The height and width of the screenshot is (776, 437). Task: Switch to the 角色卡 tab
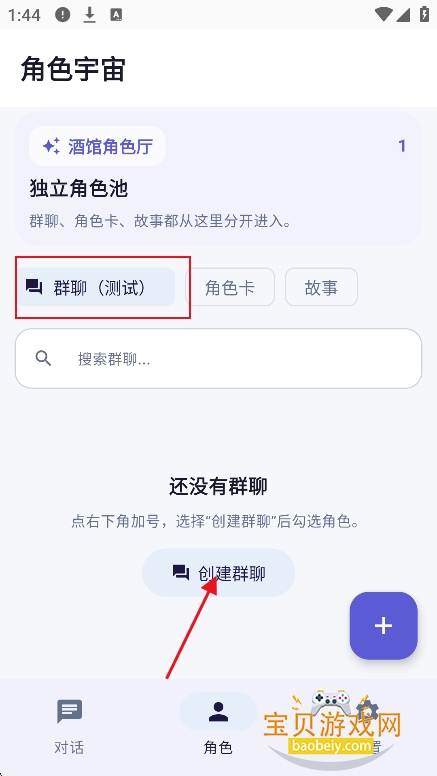point(230,287)
